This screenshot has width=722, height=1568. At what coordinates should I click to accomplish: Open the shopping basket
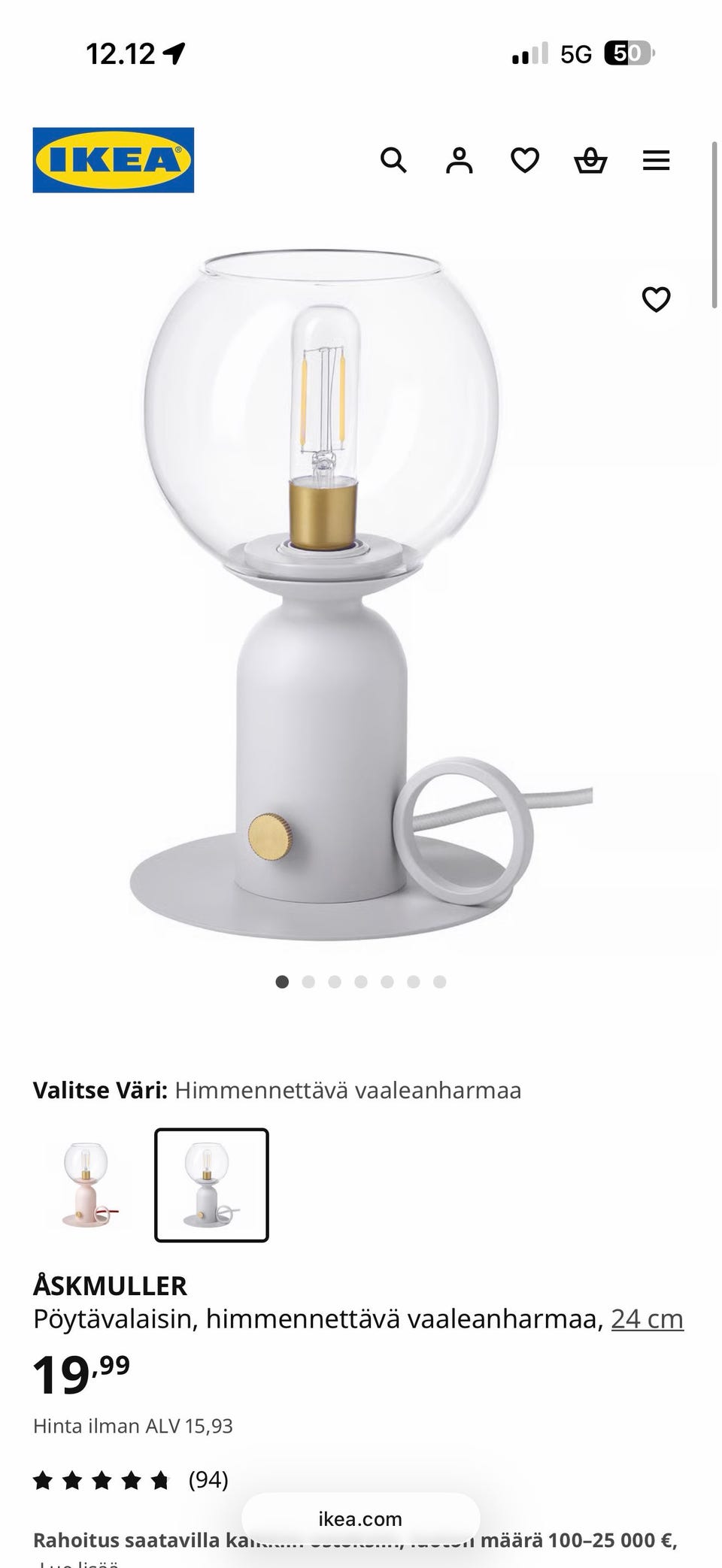click(590, 160)
